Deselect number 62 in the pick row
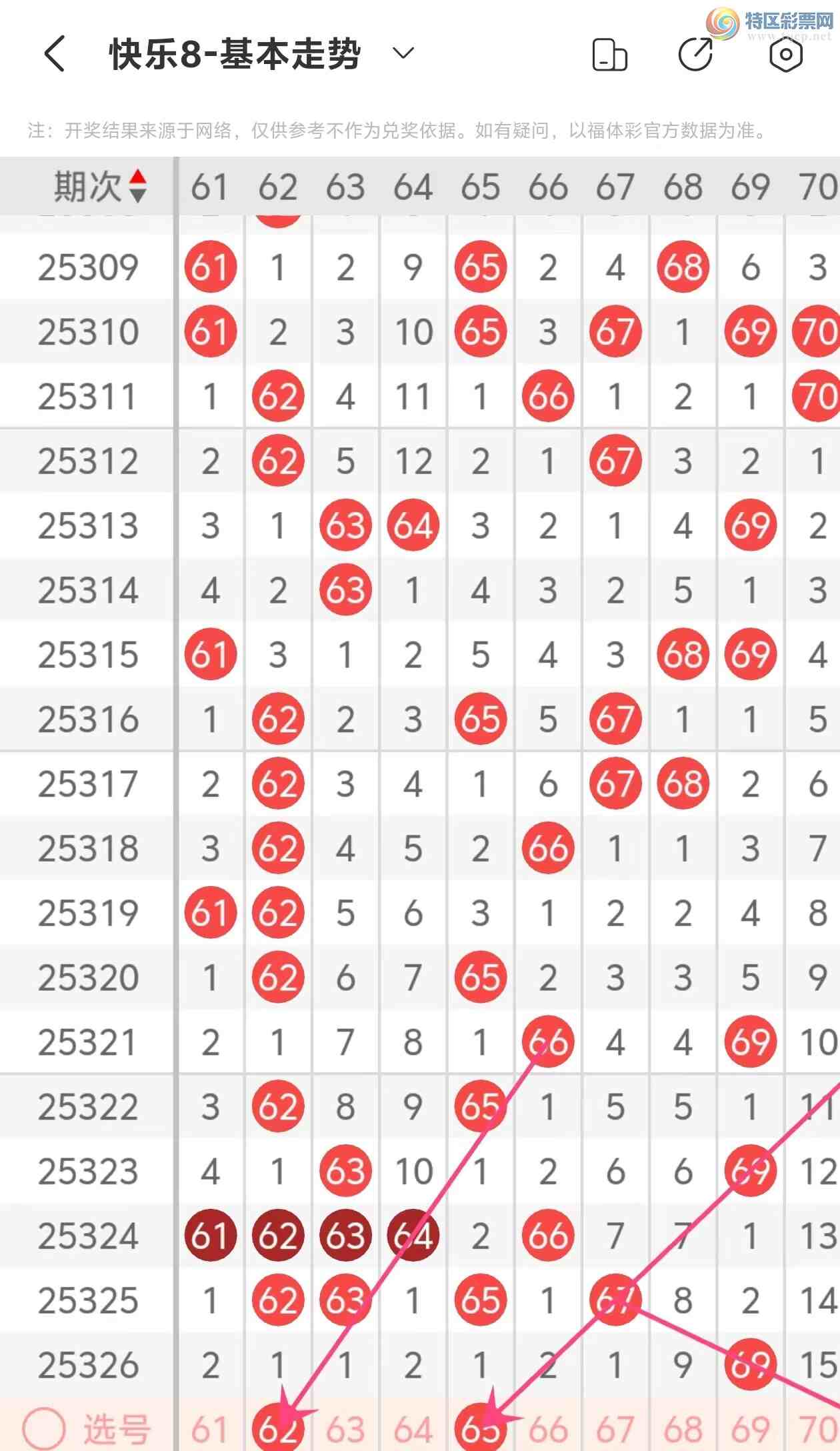Screen dimensions: 840x1451 point(278,1429)
